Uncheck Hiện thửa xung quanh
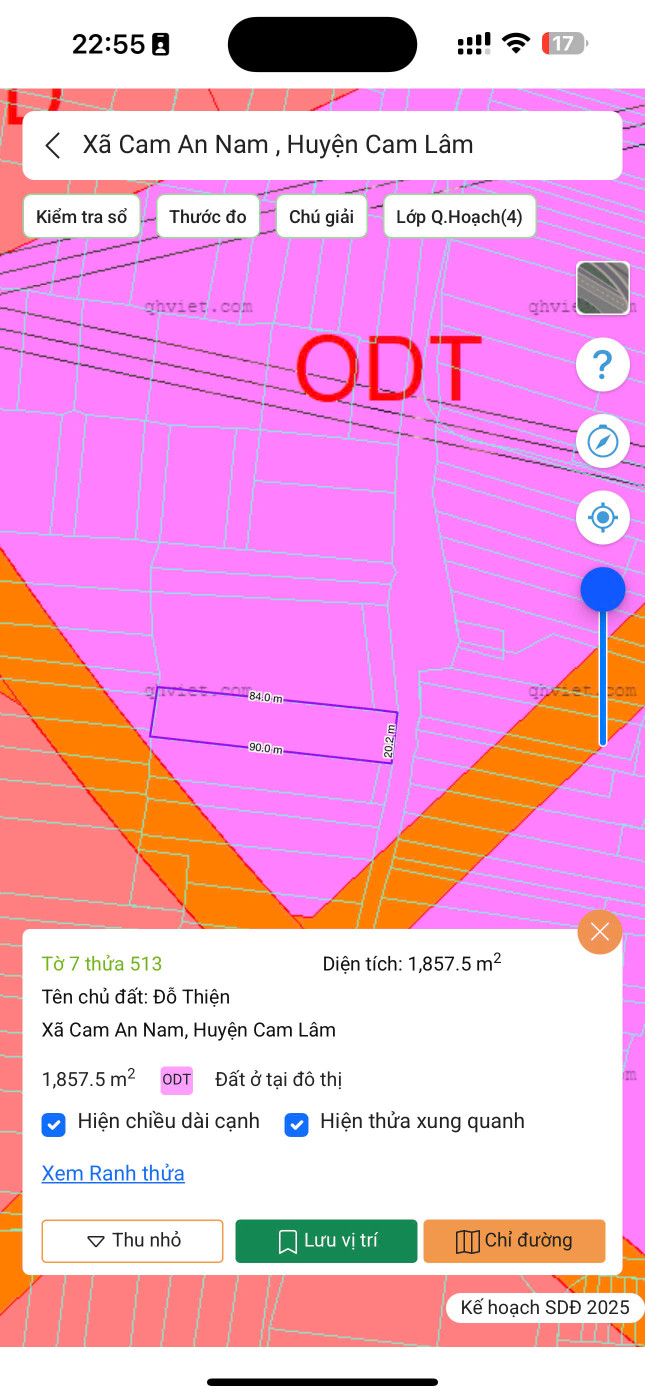 coord(296,1123)
